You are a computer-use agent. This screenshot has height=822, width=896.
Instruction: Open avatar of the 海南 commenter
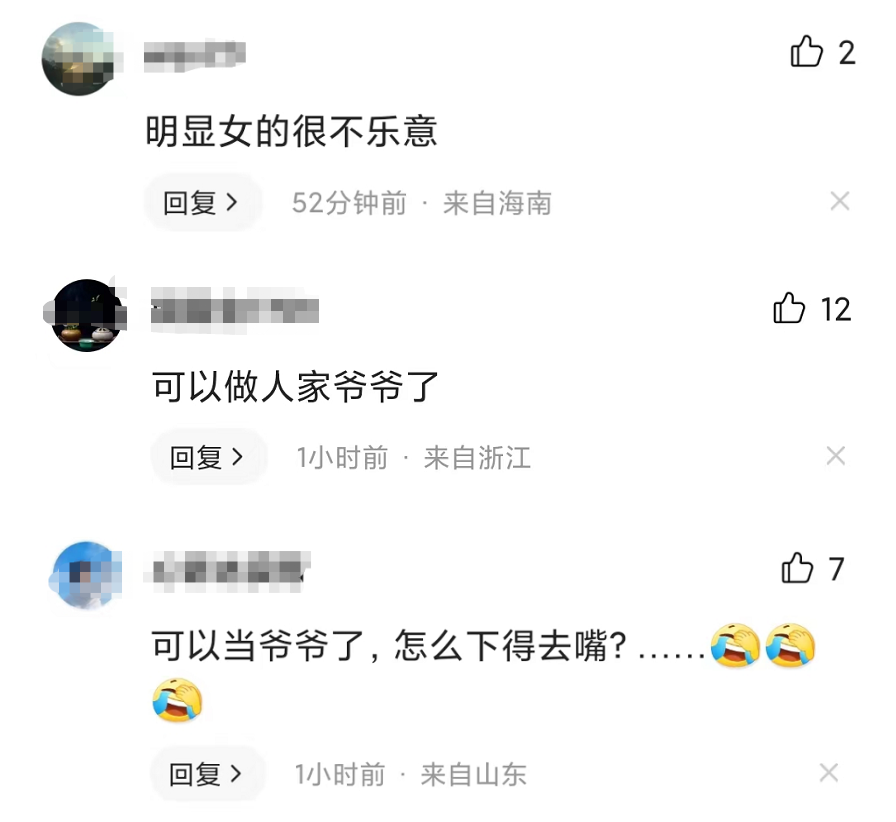tap(79, 59)
